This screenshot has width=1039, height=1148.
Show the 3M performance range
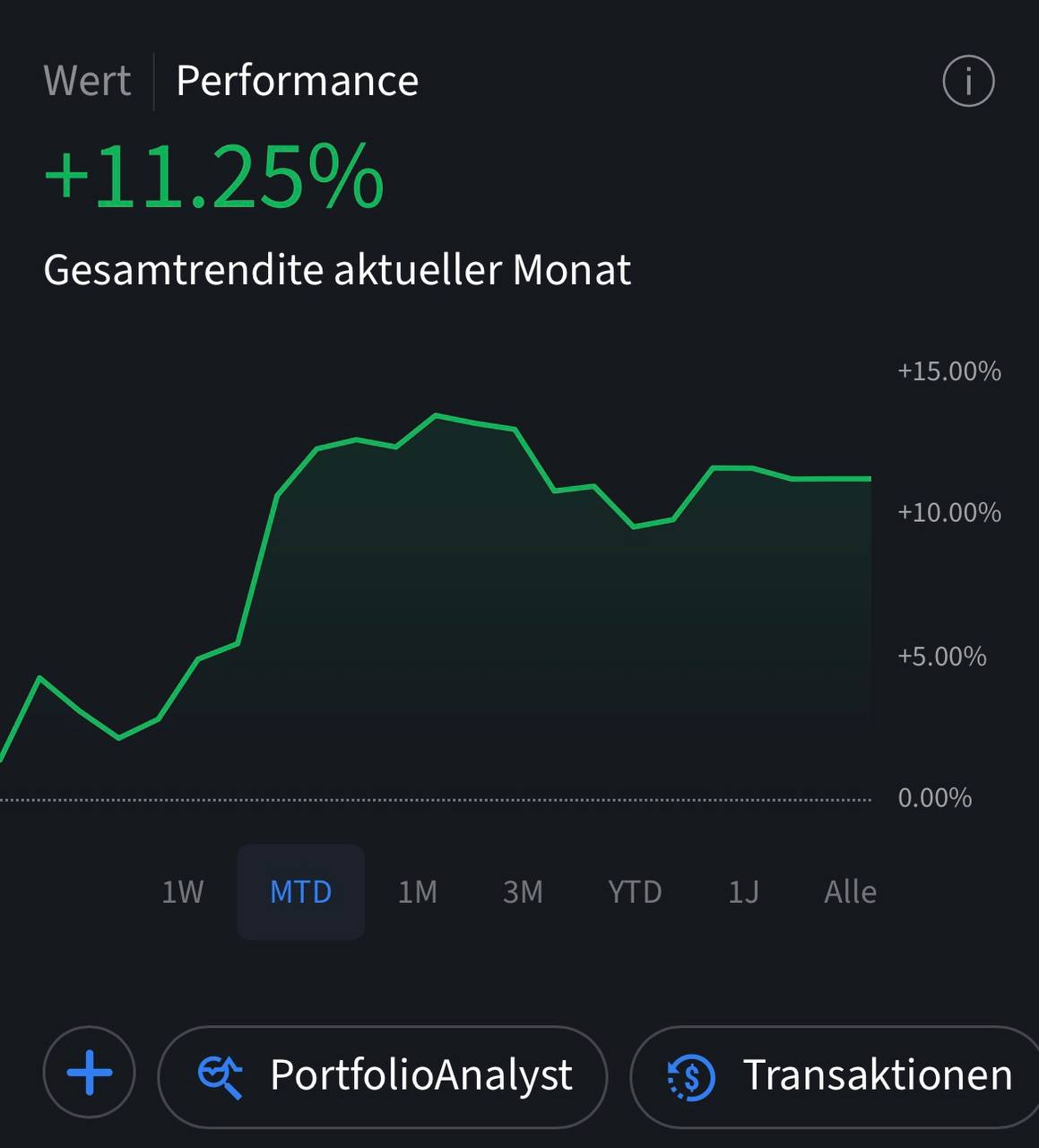523,891
